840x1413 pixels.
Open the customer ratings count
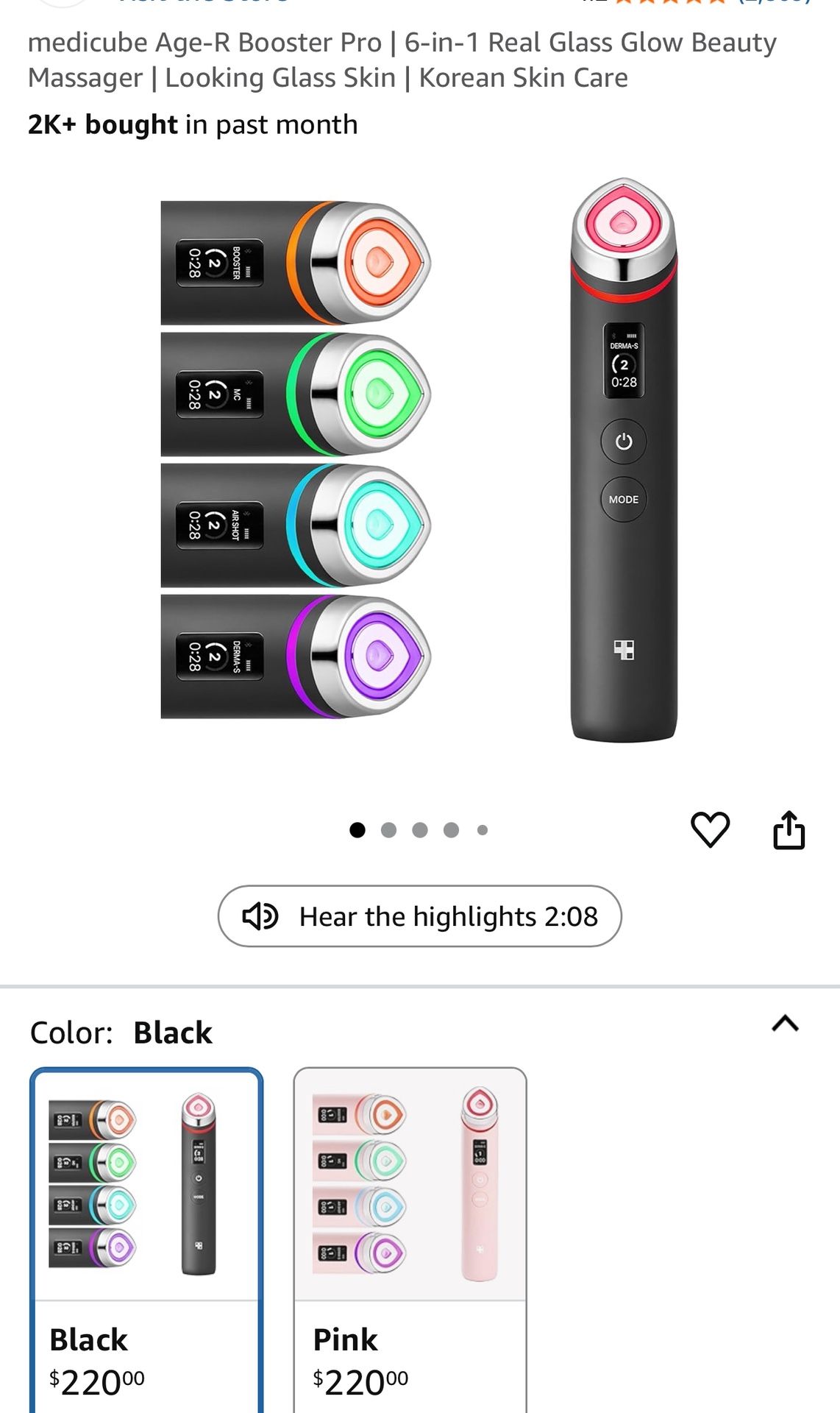click(774, 2)
